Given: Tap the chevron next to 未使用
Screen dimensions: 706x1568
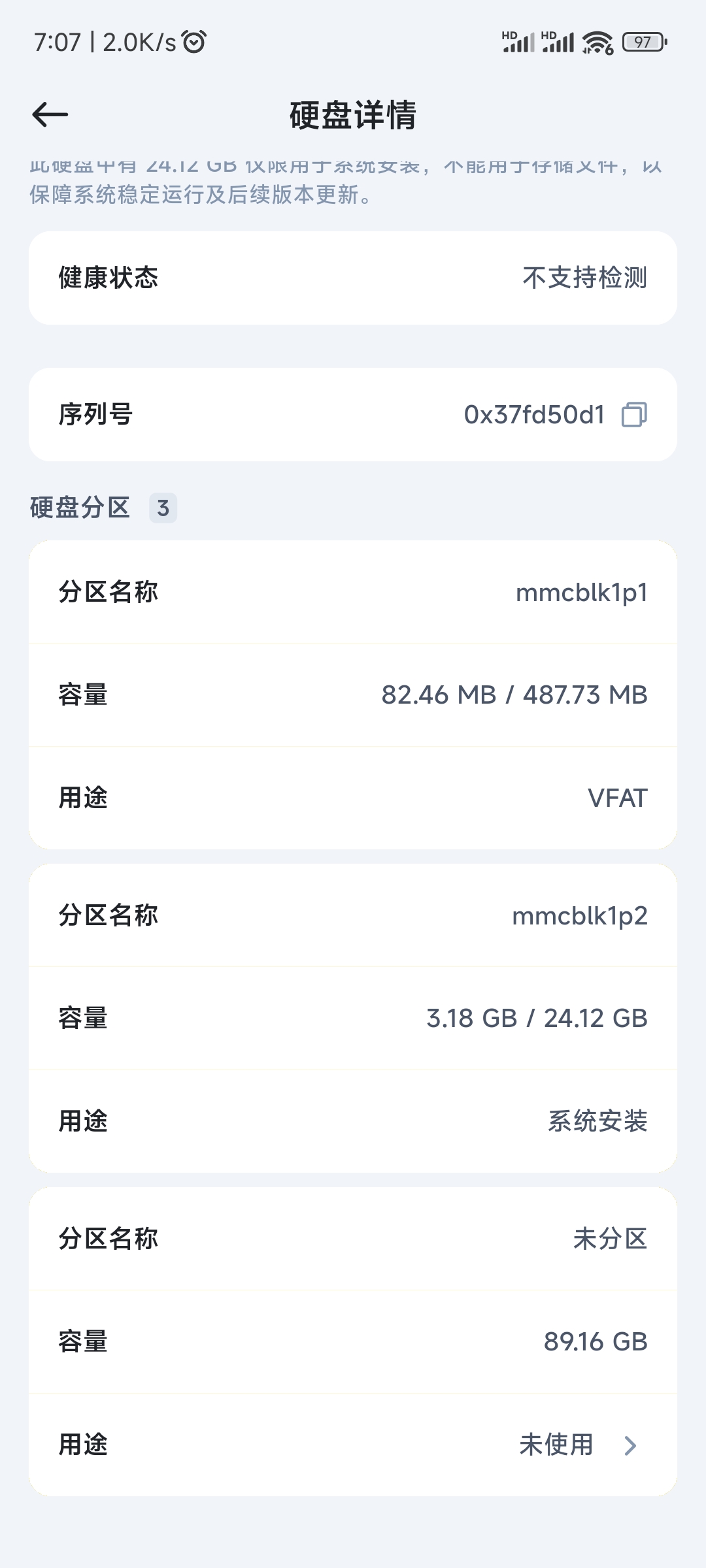Looking at the screenshot, I should click(629, 1445).
